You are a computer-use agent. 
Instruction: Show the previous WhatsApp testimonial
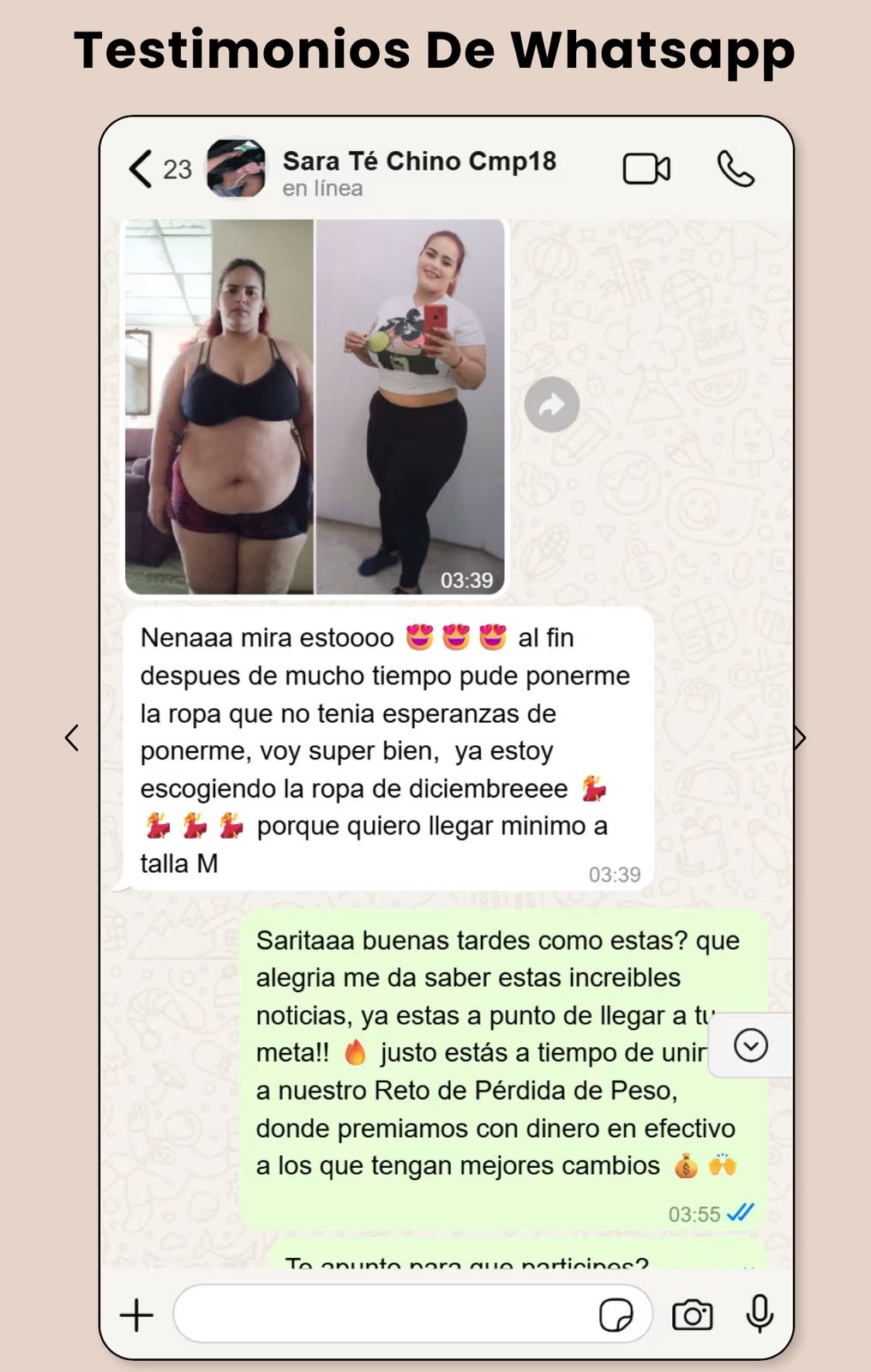(72, 737)
